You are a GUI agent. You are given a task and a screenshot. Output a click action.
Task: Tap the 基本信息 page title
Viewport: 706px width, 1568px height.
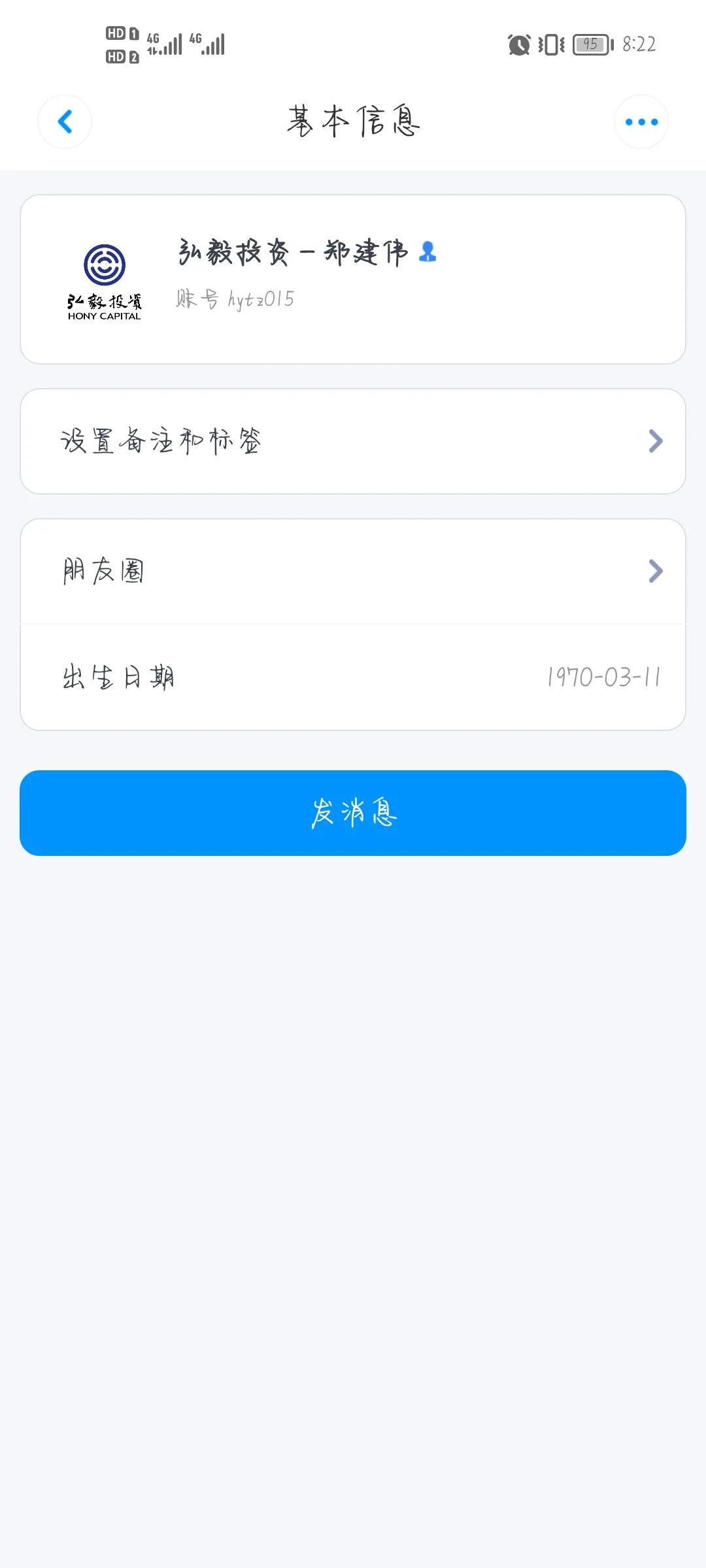click(x=352, y=122)
